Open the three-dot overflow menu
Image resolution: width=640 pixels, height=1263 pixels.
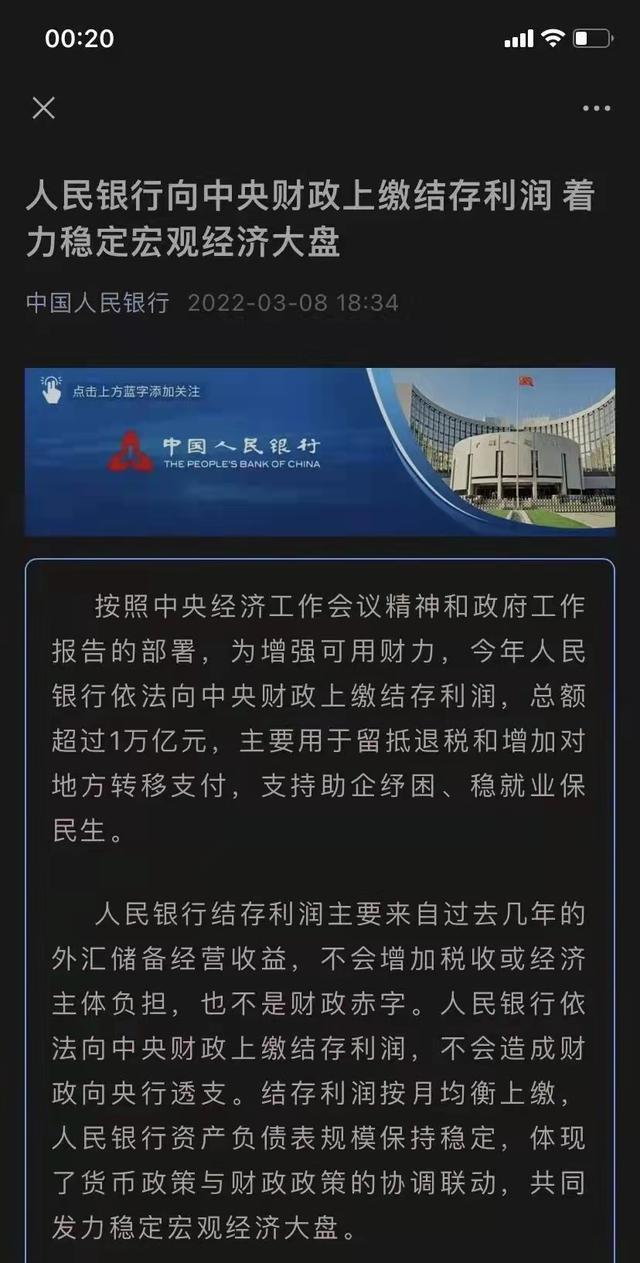tap(596, 108)
